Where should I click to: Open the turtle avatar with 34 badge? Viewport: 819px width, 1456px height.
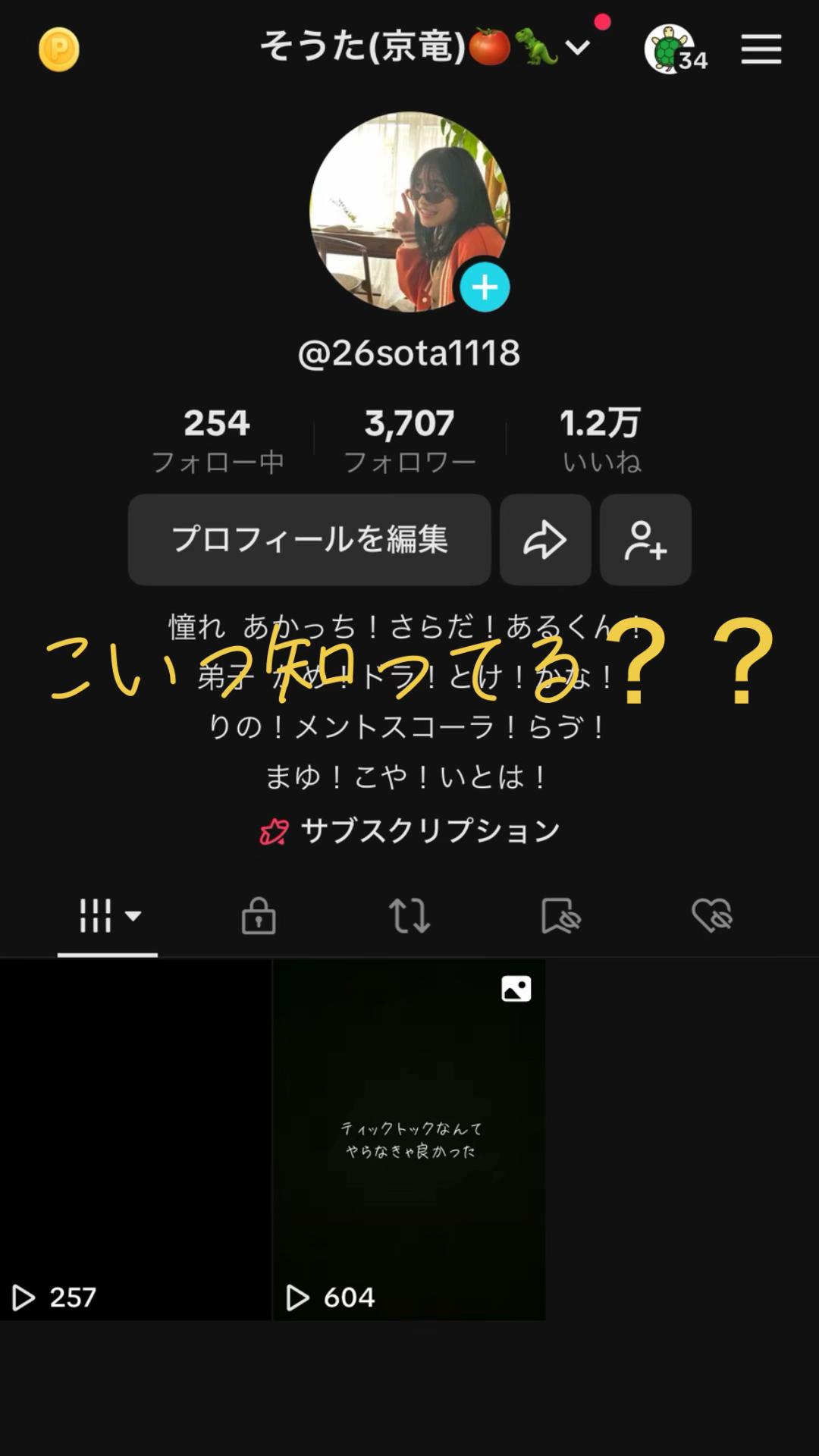pos(671,50)
